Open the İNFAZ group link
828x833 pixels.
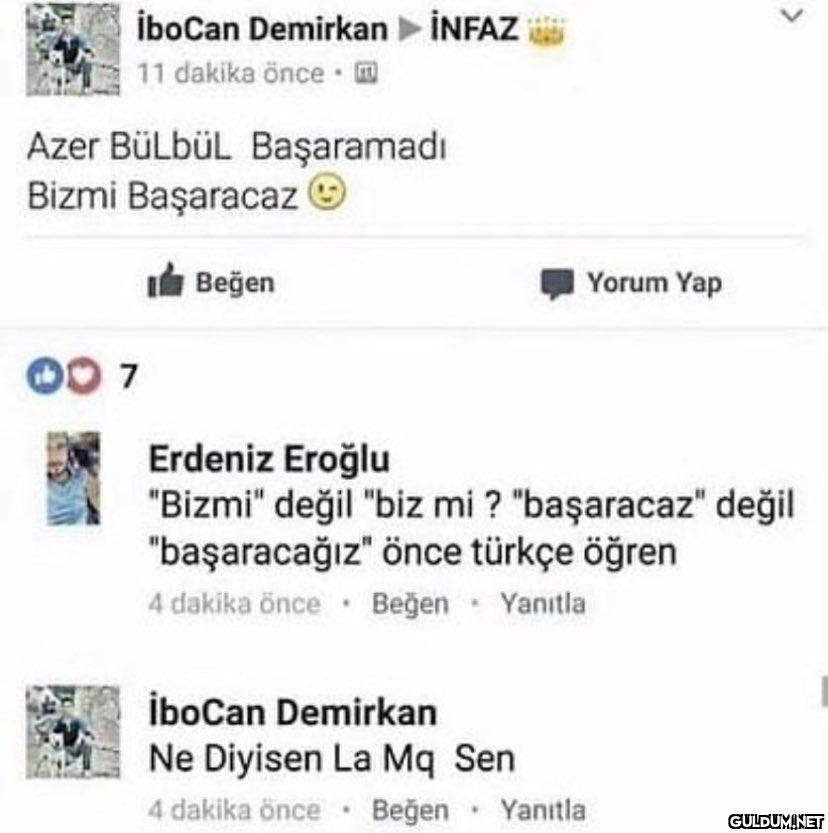coord(473,30)
